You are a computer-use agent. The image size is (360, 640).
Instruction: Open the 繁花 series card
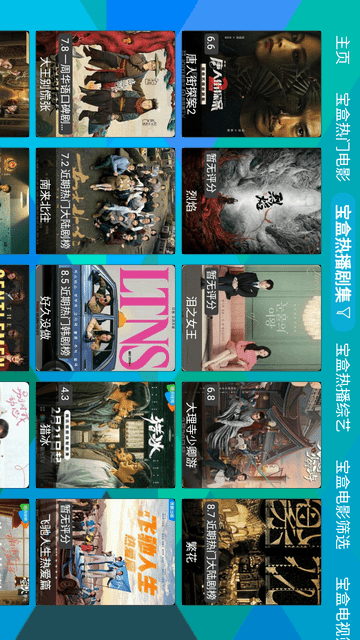(x=251, y=552)
